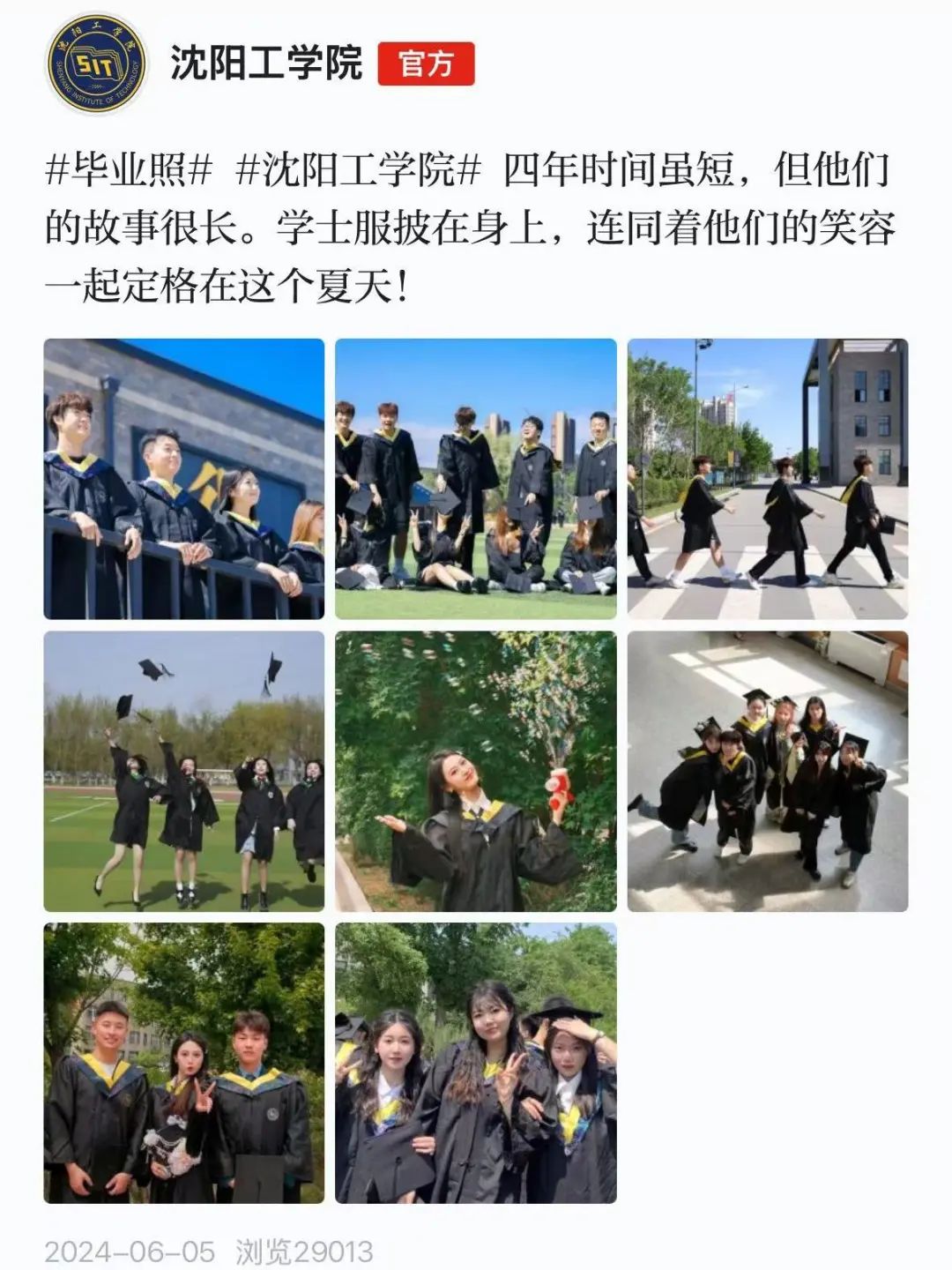The width and height of the screenshot is (952, 1270).
Task: Open photo of three graduates under trees
Action: (x=184, y=1063)
